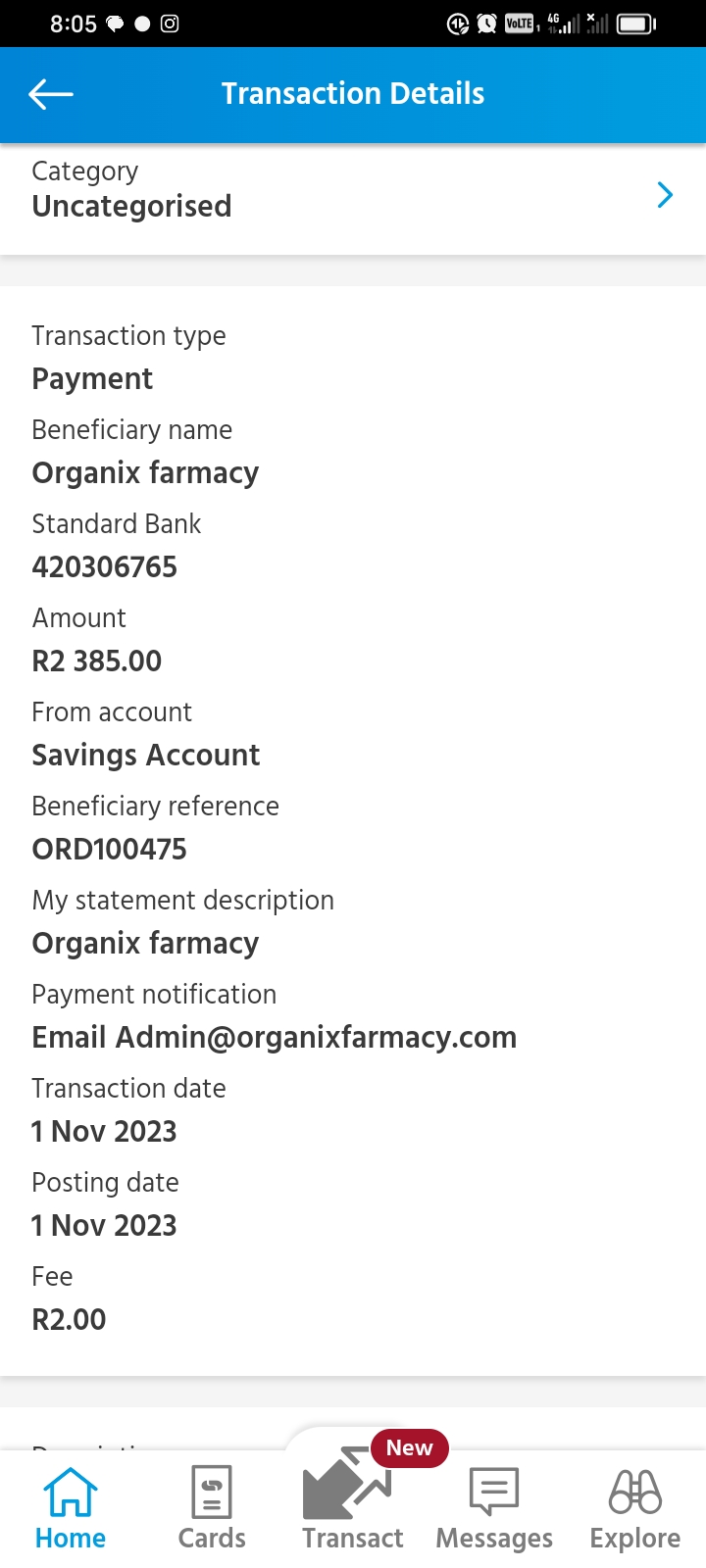The image size is (706, 1568).
Task: Switch to the Home tab
Action: pyautogui.click(x=71, y=1509)
